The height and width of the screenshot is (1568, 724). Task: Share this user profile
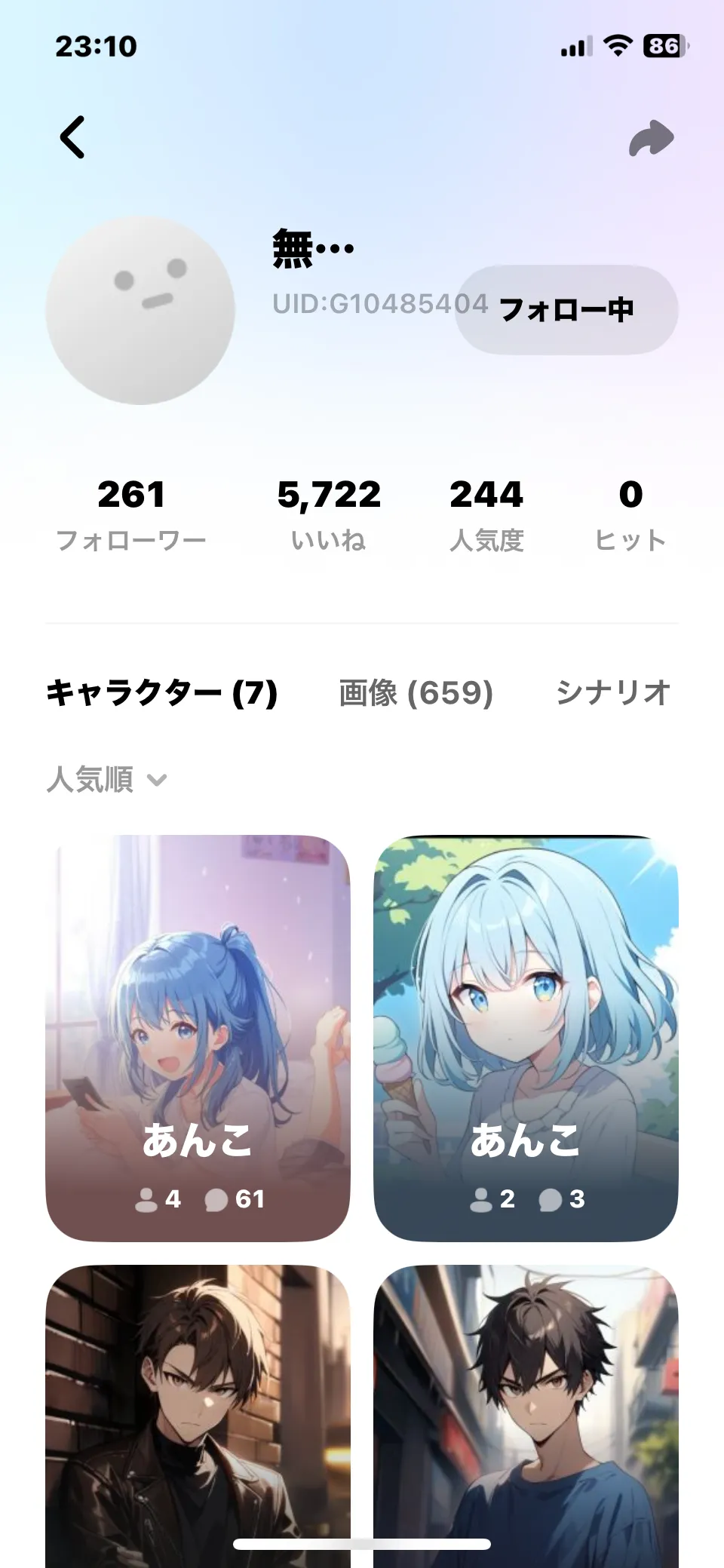pos(651,139)
